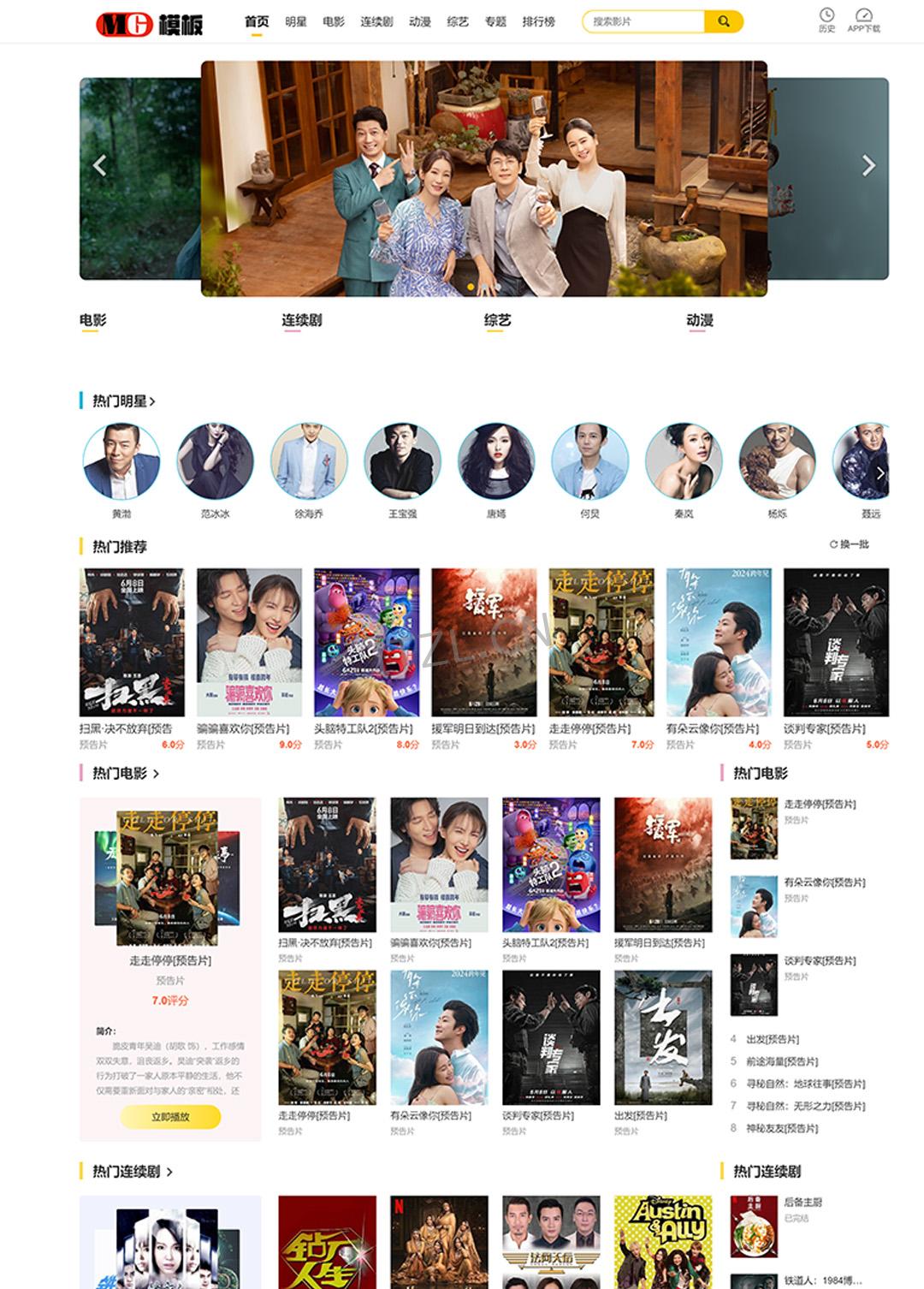
Task: Go to the 连续剧 top navigation tab
Action: (376, 21)
